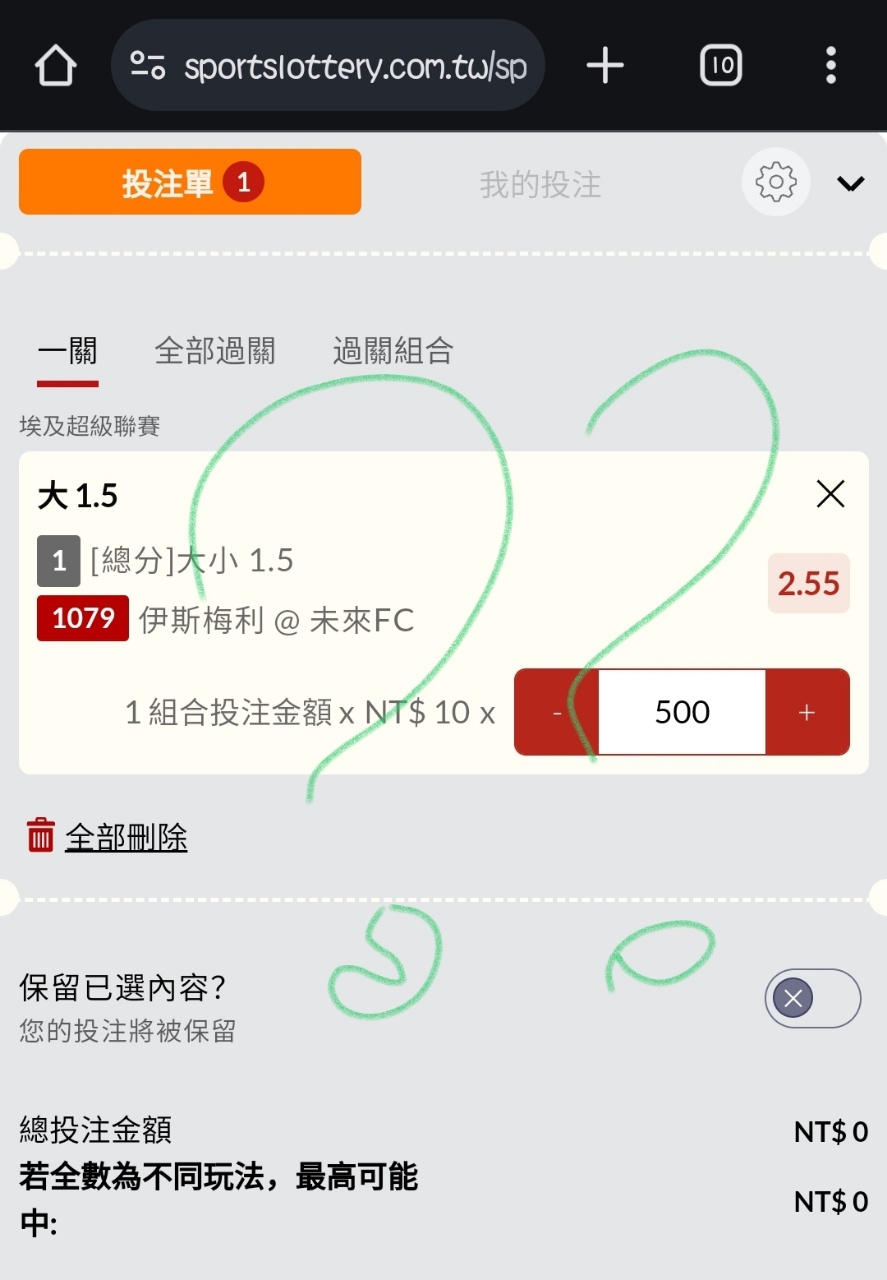The width and height of the screenshot is (887, 1280).
Task: Switch to 我的投注 tab
Action: (x=540, y=184)
